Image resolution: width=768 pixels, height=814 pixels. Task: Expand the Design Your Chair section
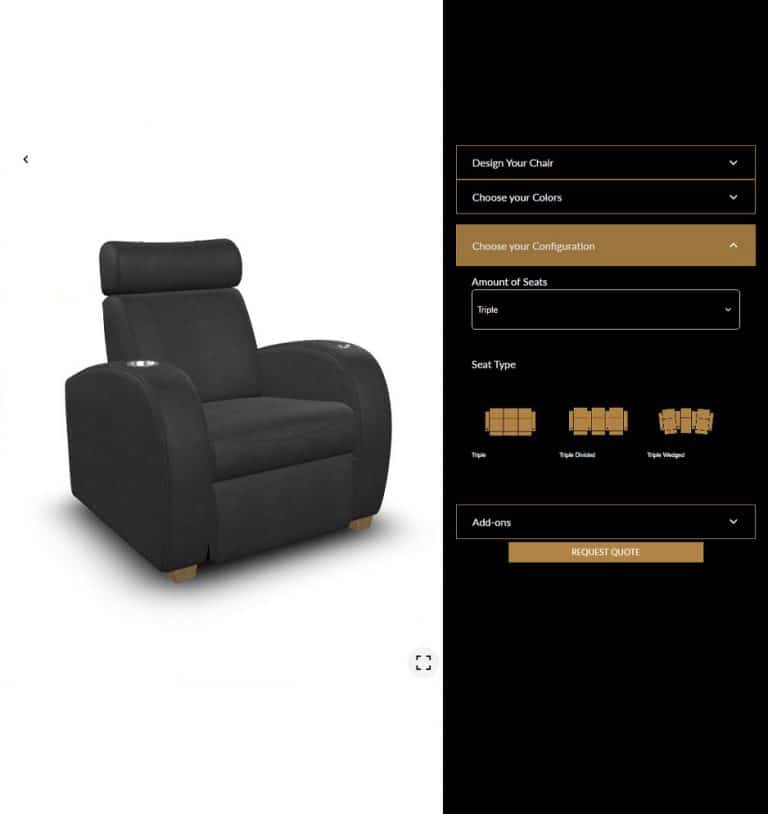click(x=605, y=163)
